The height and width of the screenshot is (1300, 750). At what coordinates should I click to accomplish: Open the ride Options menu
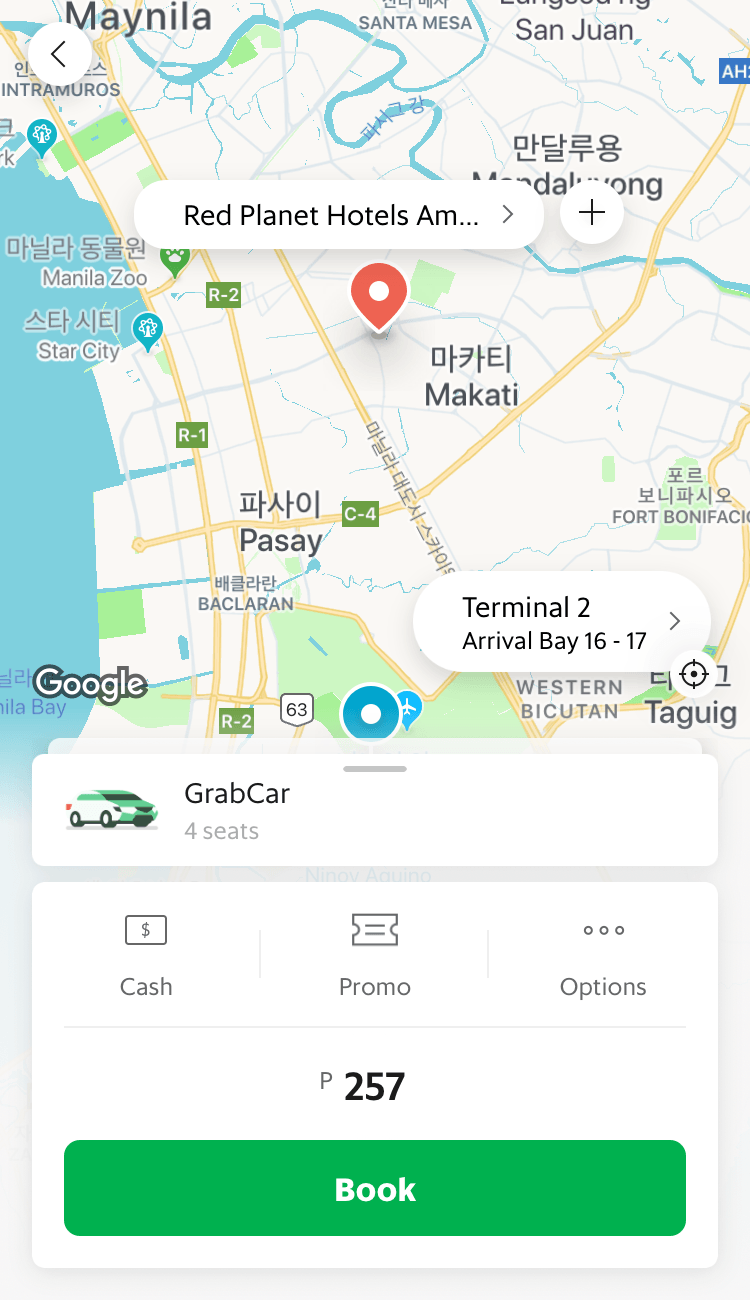603,956
